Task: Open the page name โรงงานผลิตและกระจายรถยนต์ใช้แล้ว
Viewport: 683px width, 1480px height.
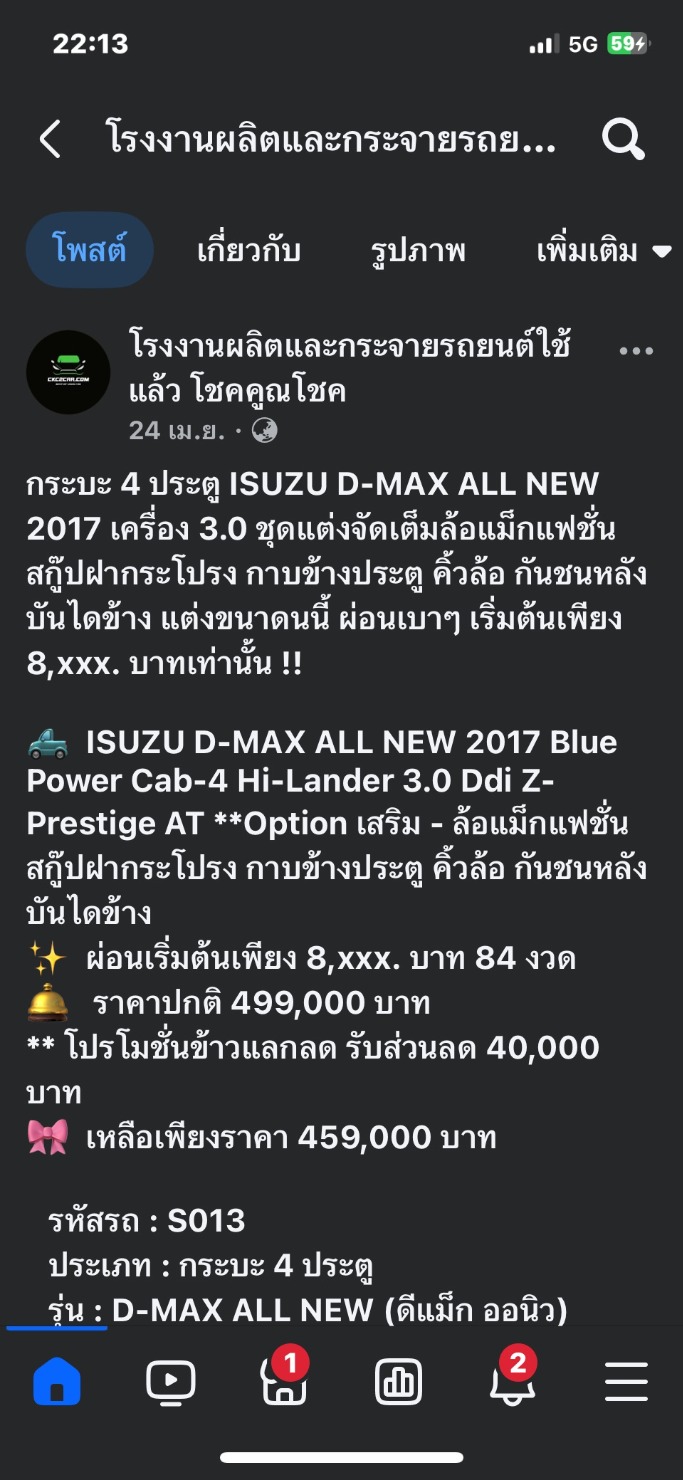Action: (350, 367)
